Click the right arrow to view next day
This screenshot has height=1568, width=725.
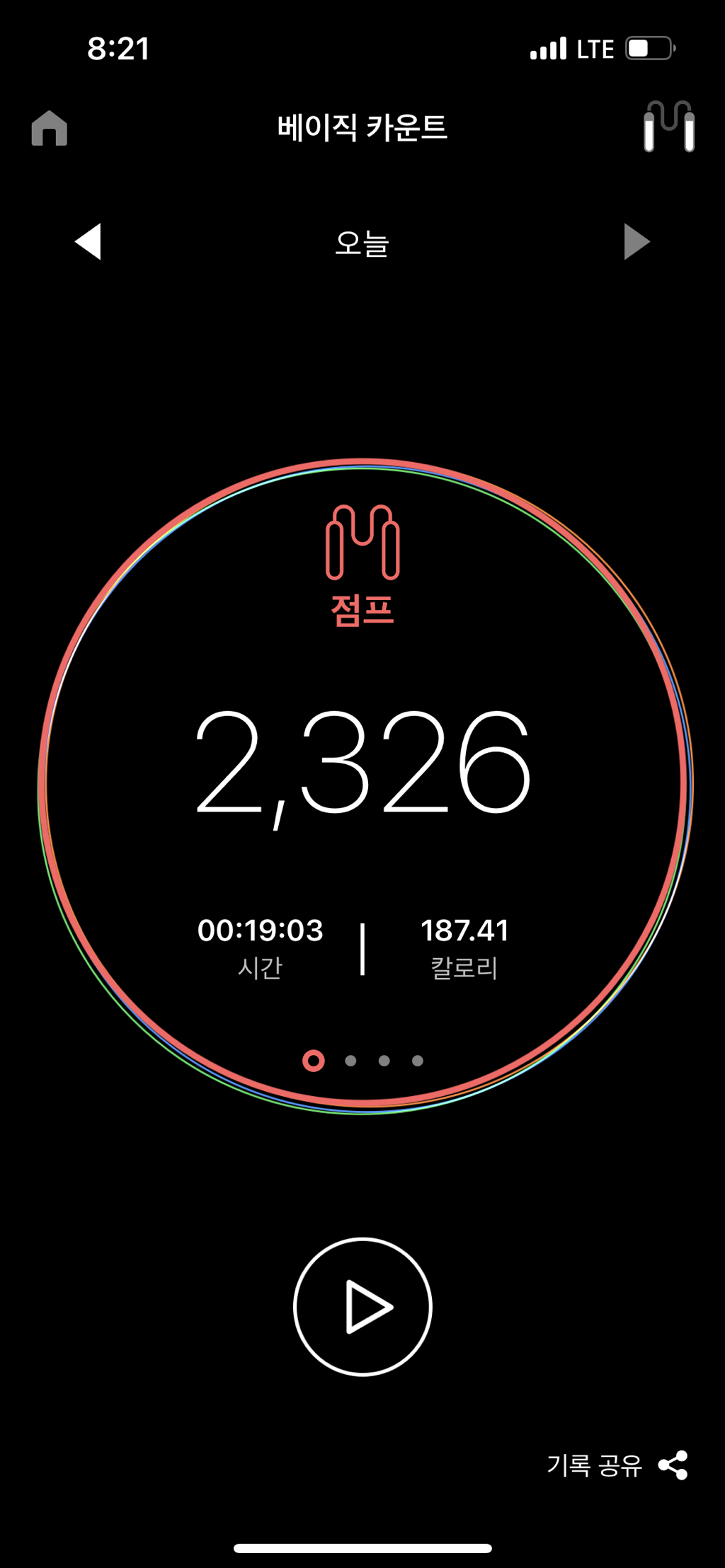pyautogui.click(x=636, y=242)
